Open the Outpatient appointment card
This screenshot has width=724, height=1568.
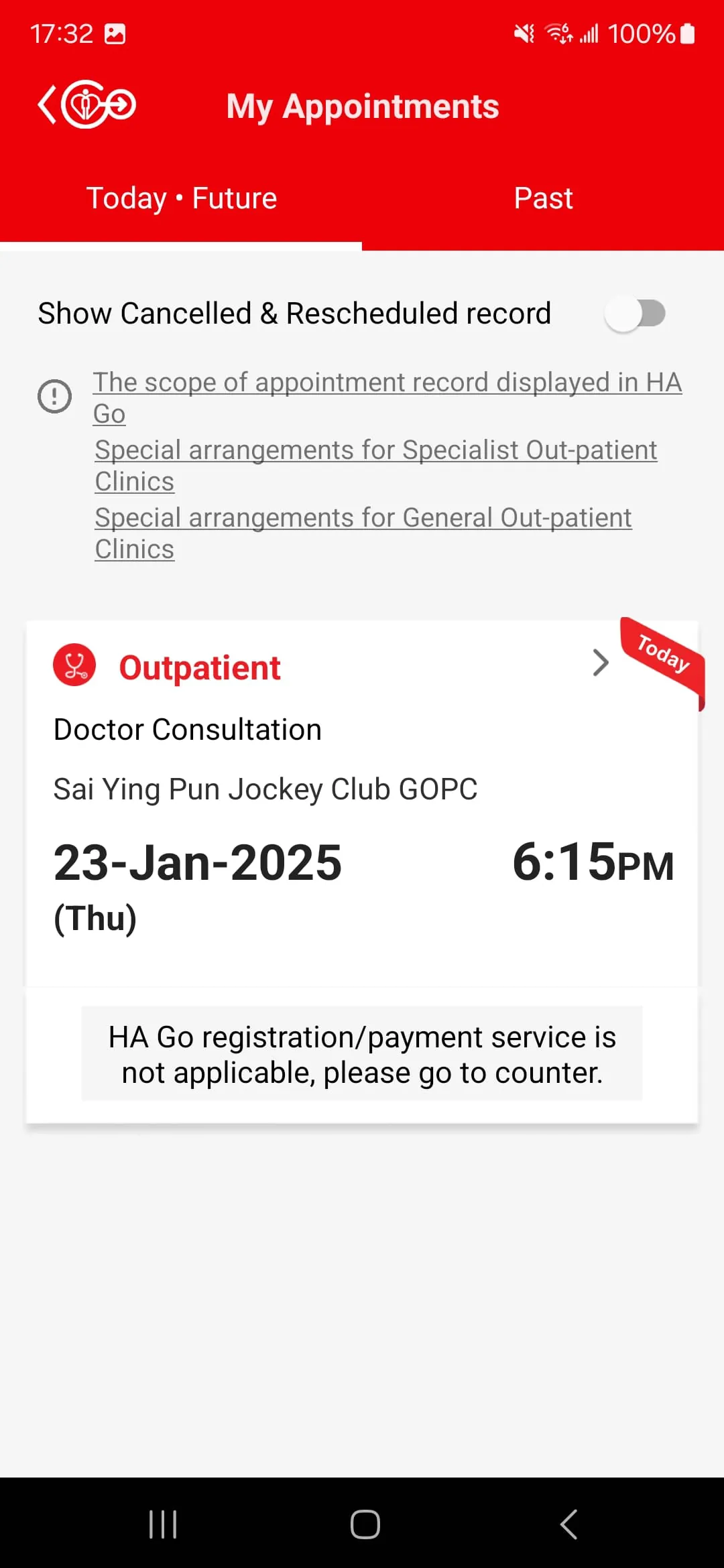pos(362,804)
